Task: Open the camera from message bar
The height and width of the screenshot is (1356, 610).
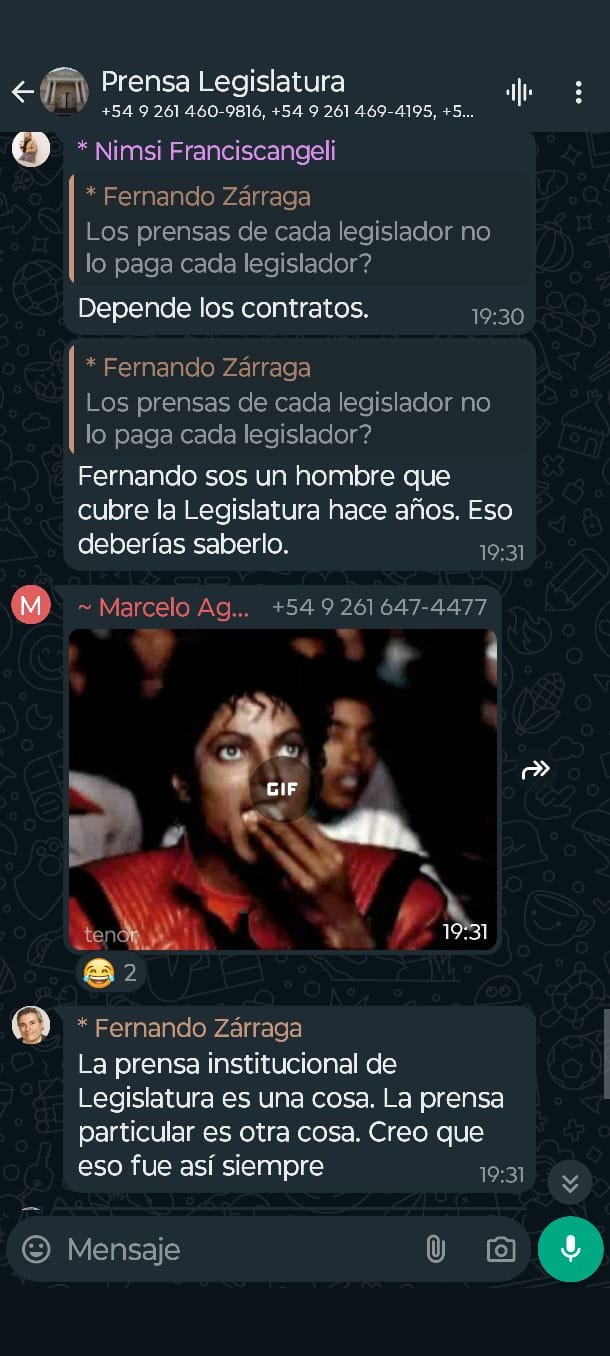Action: point(500,1249)
